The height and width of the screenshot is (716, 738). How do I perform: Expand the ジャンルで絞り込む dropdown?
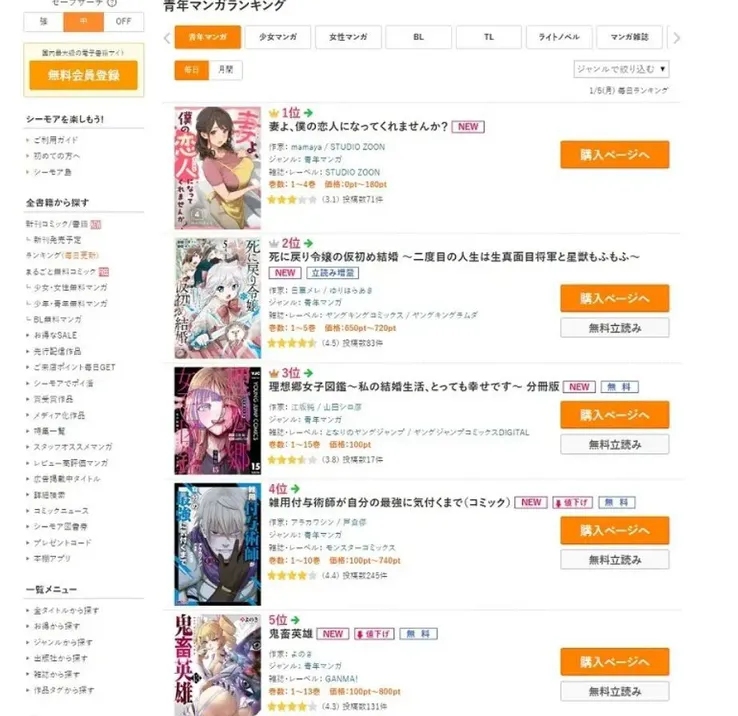pyautogui.click(x=621, y=69)
